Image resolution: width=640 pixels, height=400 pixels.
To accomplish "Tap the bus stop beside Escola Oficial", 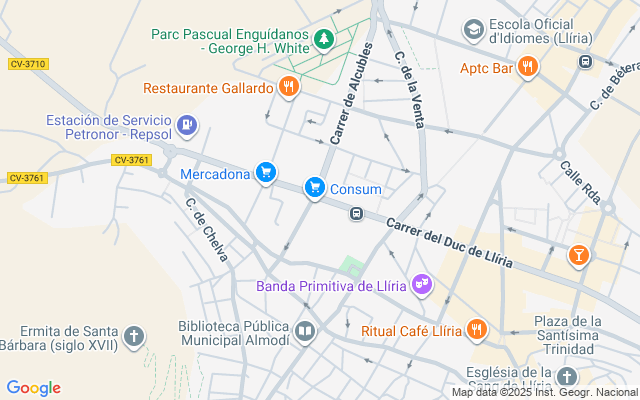I will point(585,62).
